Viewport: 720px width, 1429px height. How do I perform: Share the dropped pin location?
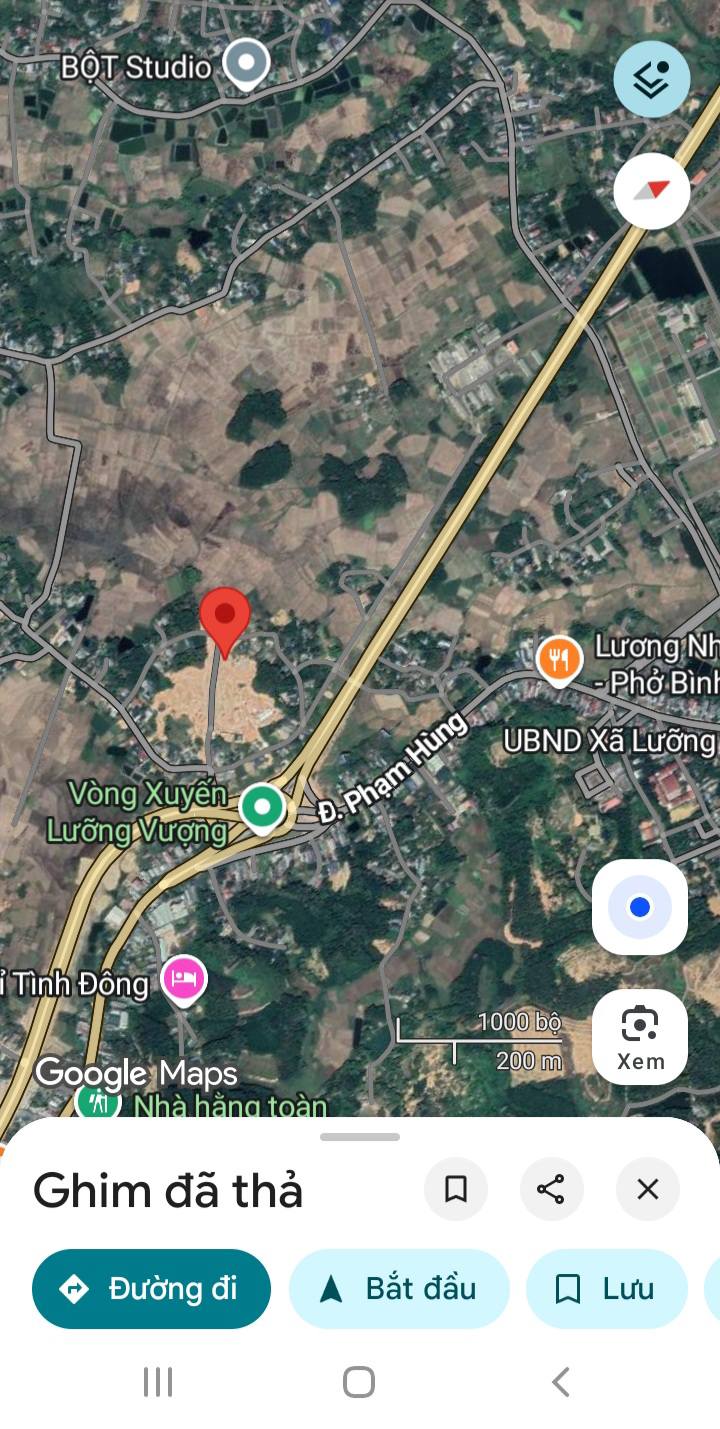coord(551,1189)
